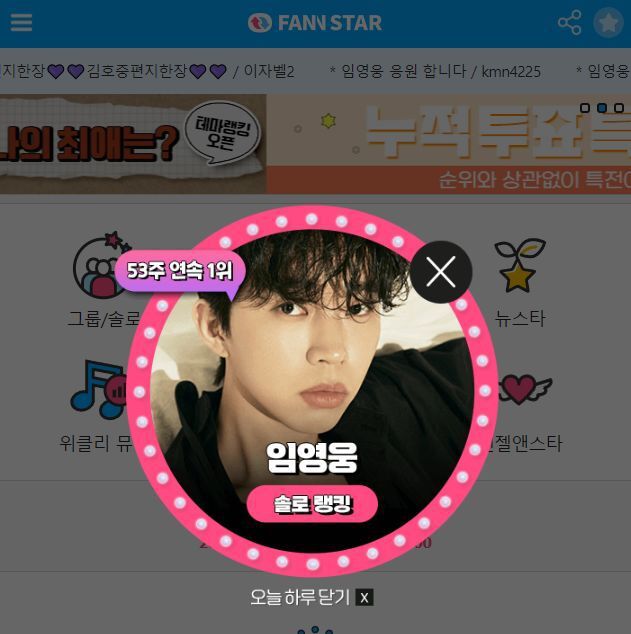Open the 그룹/솔로 ranking category
631x634 pixels.
click(100, 280)
